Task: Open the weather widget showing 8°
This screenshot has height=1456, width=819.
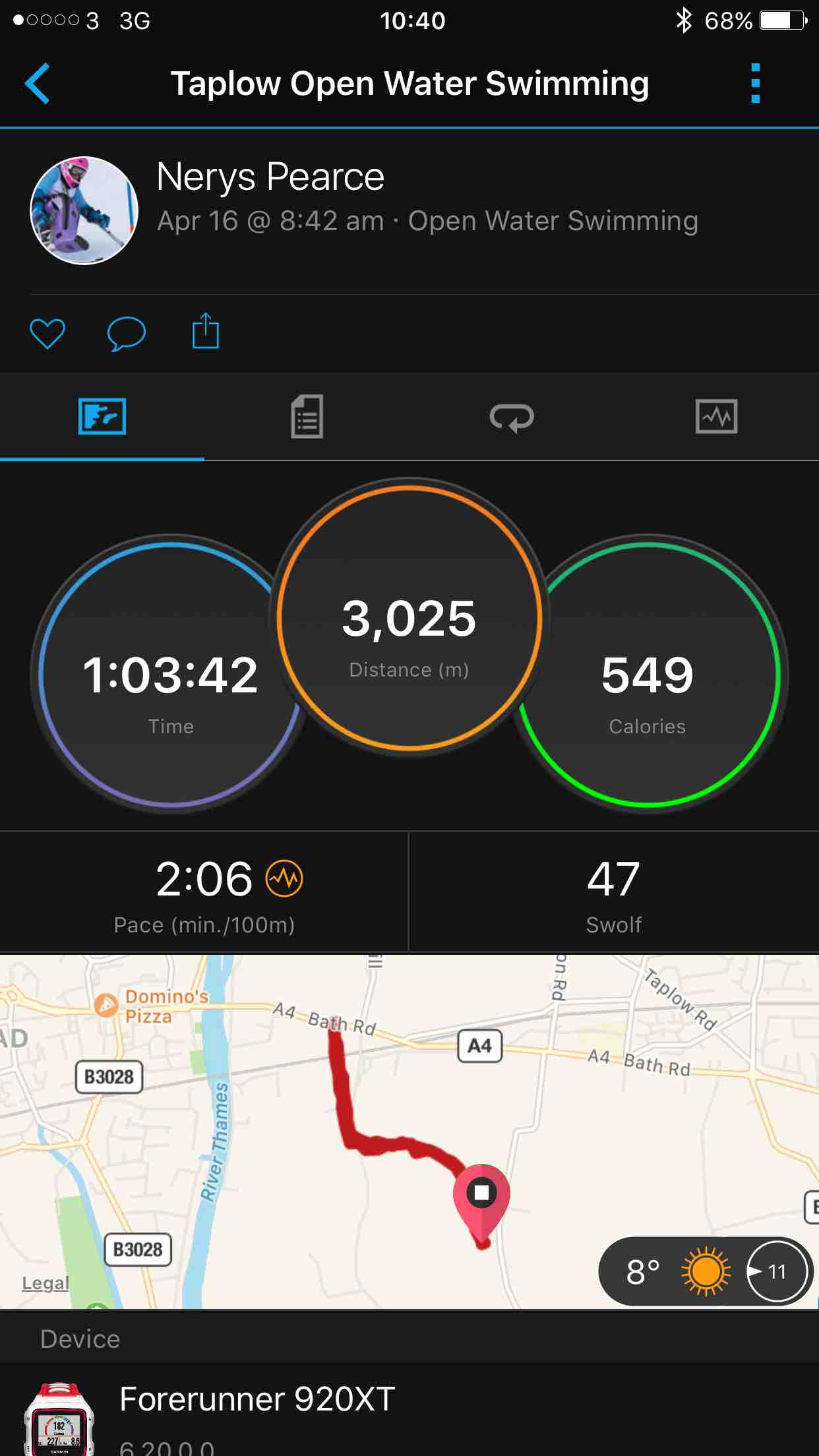Action: coord(704,1271)
